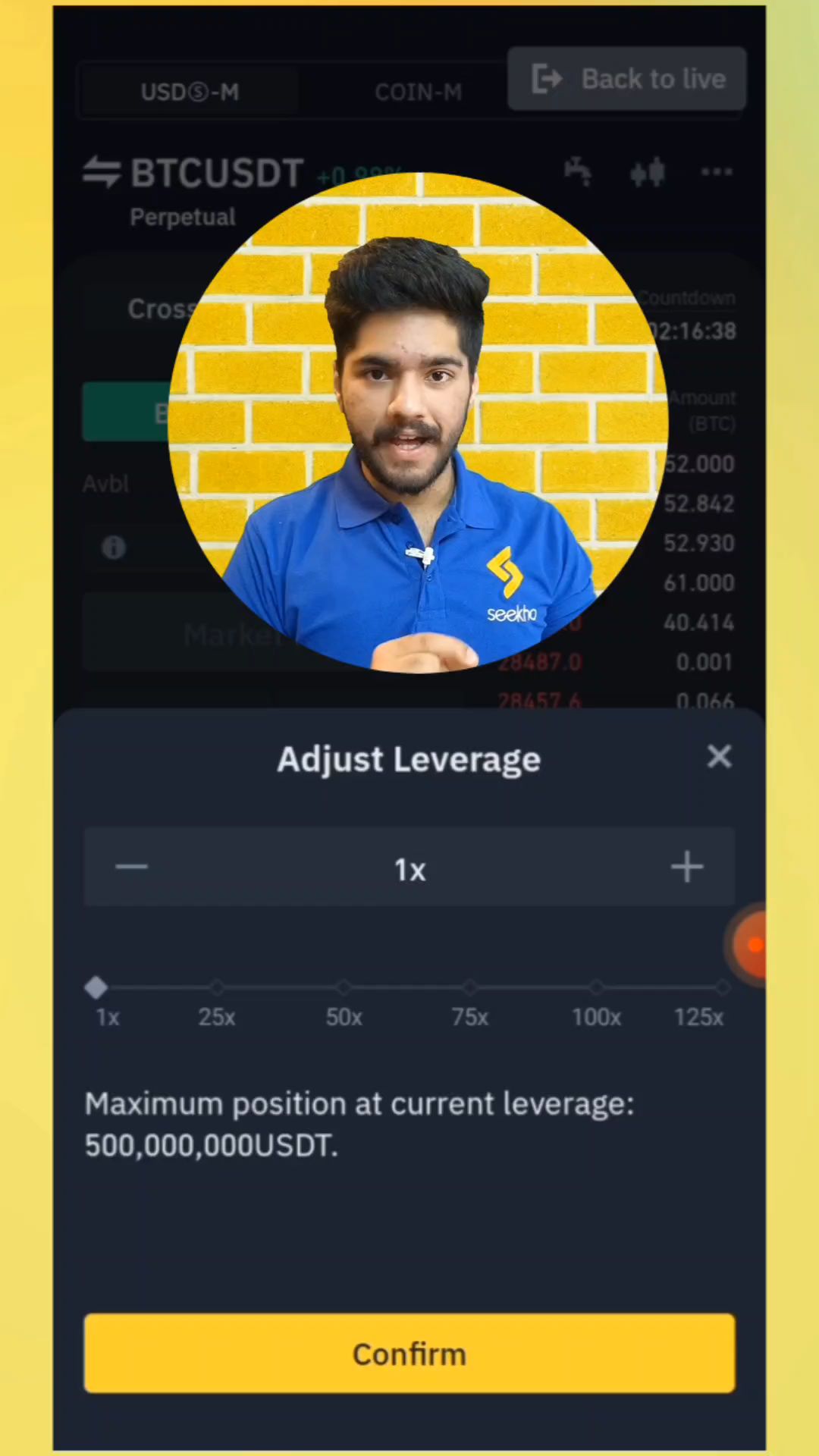
Task: Tap the swap arrows icon beside BTCUSDT
Action: click(102, 173)
